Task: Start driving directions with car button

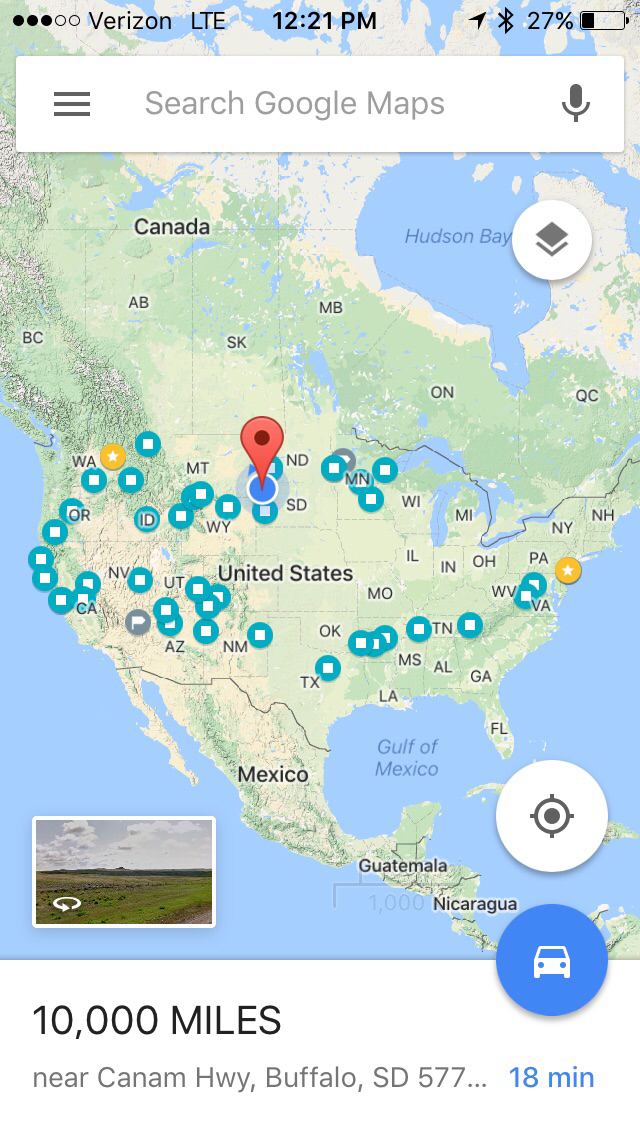Action: click(x=552, y=960)
